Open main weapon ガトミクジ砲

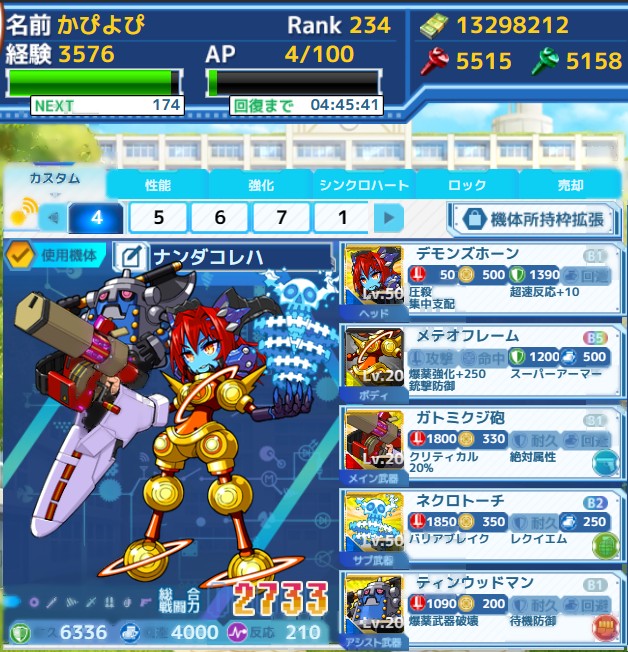click(x=484, y=446)
